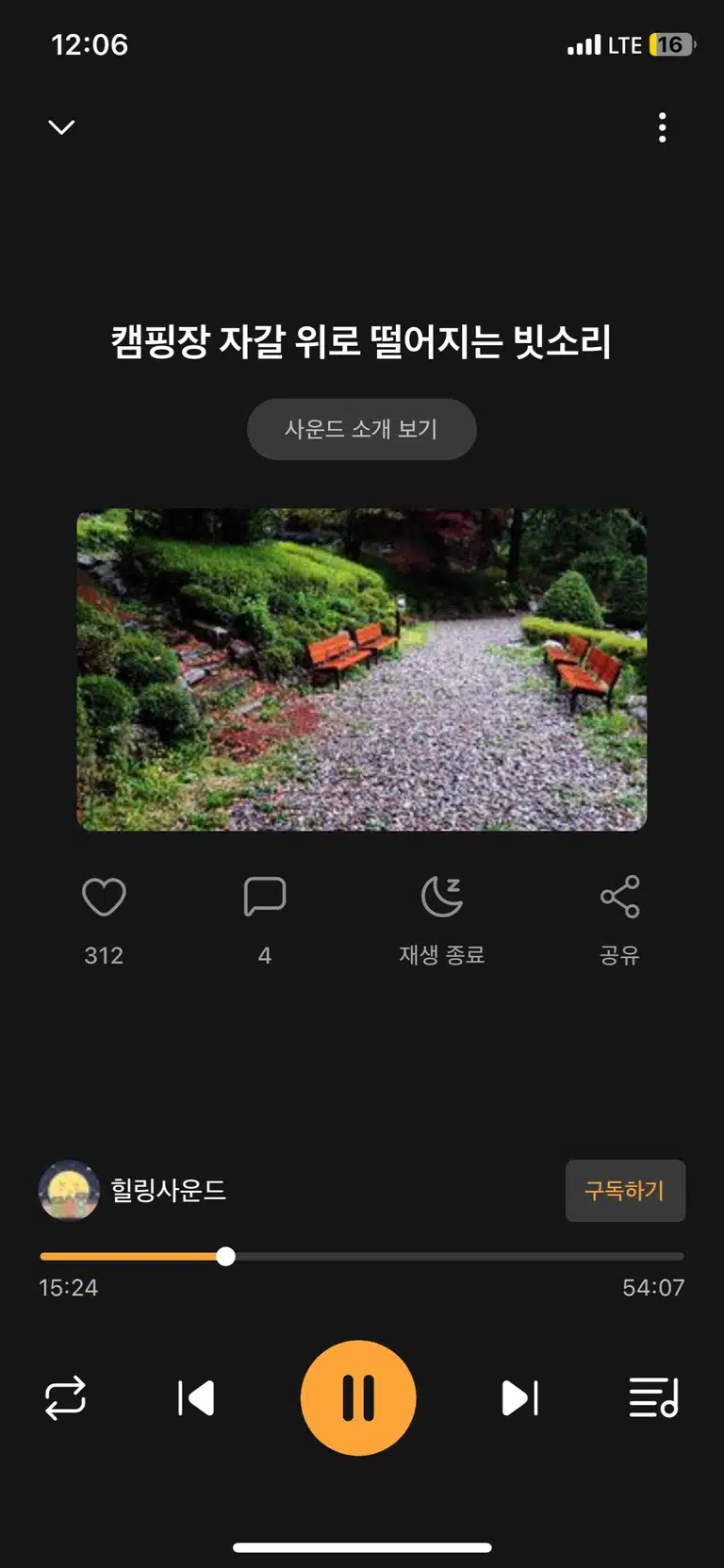Skip to the next track
Viewport: 724px width, 1568px height.
tap(519, 1397)
